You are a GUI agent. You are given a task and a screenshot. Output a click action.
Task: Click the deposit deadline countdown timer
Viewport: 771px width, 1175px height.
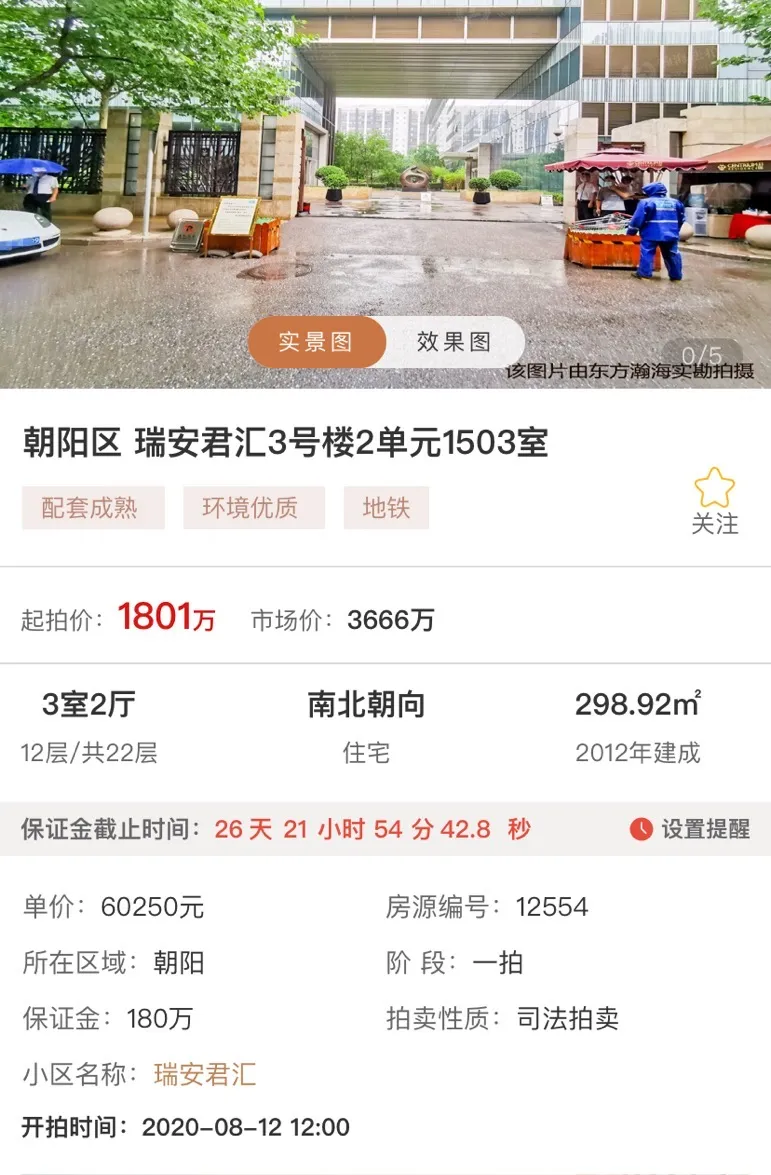click(x=375, y=829)
